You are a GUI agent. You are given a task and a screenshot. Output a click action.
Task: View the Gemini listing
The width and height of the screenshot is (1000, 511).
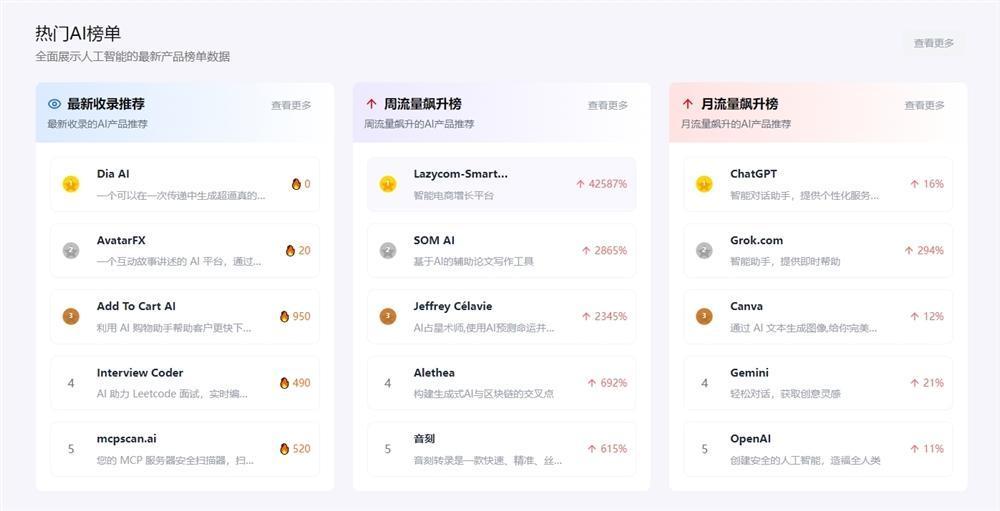817,382
